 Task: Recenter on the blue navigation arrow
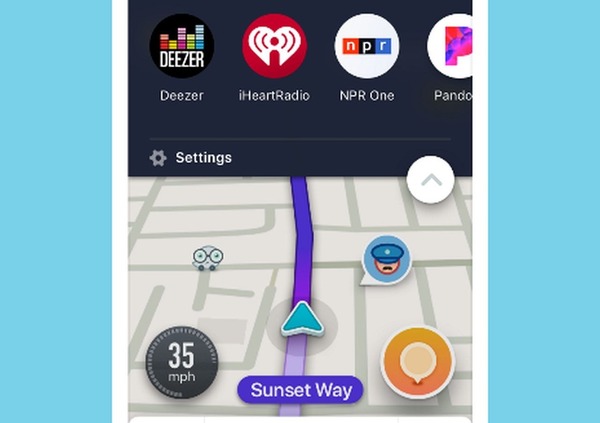302,322
